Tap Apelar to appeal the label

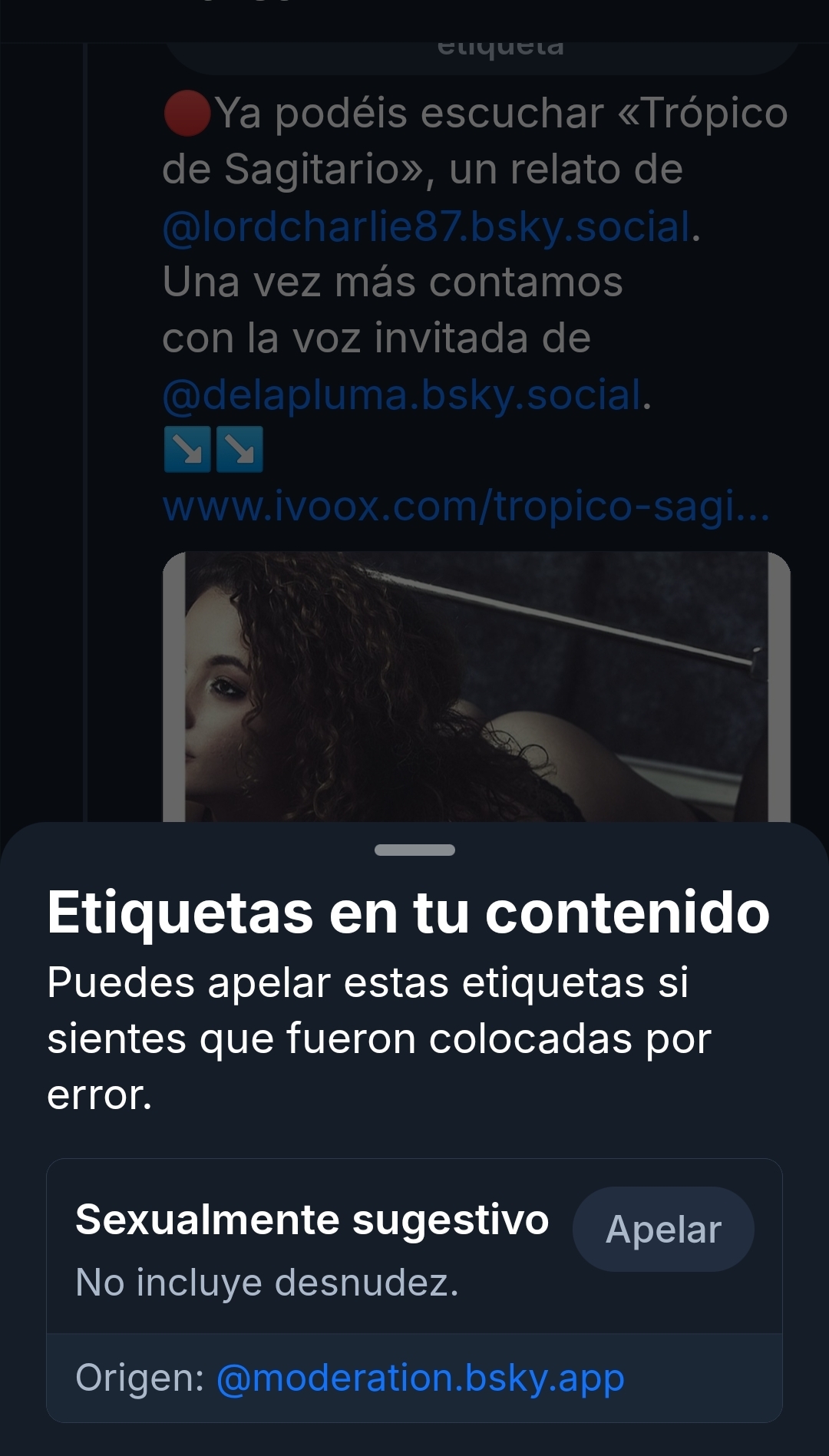coord(663,1230)
